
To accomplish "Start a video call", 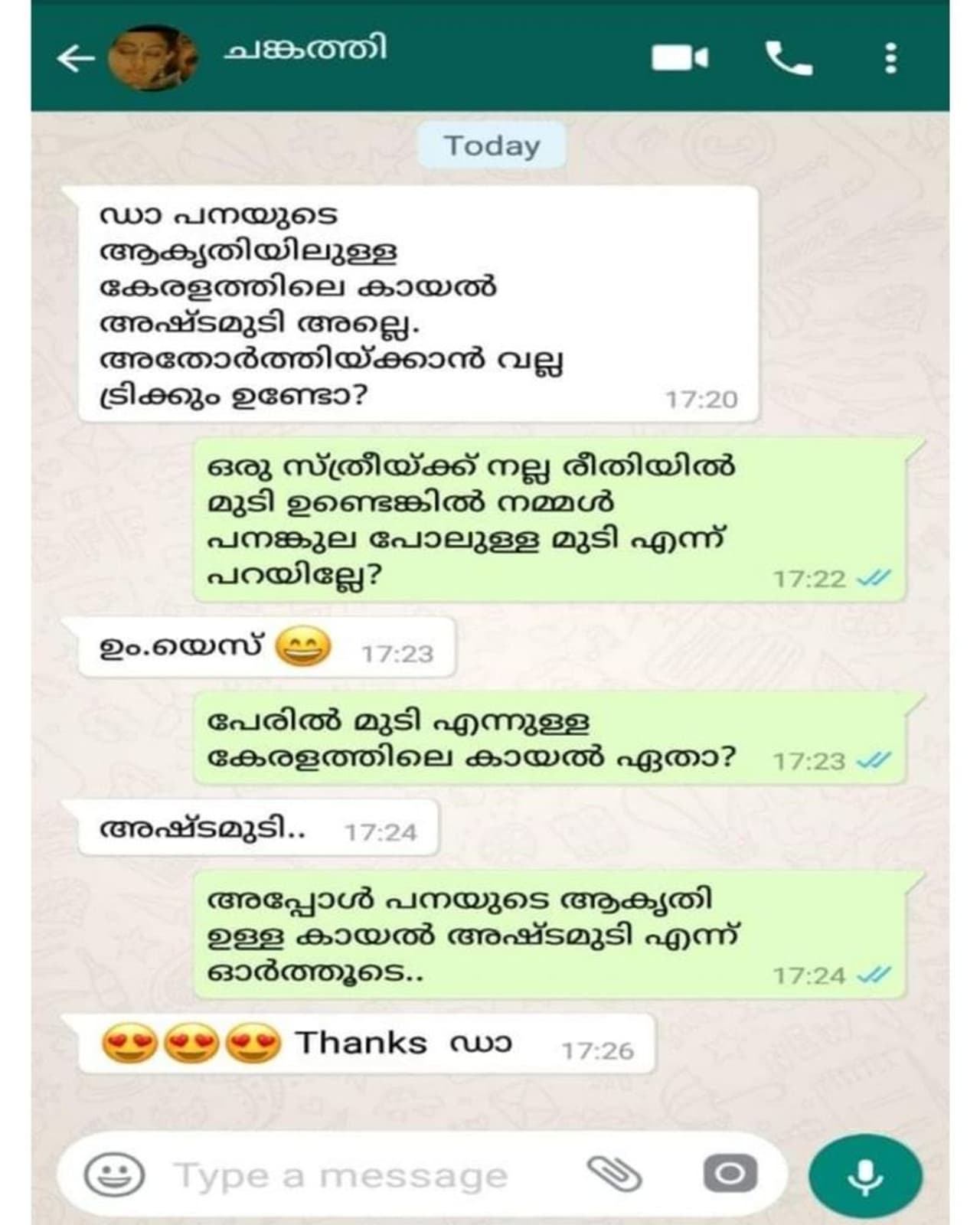I will pyautogui.click(x=679, y=58).
